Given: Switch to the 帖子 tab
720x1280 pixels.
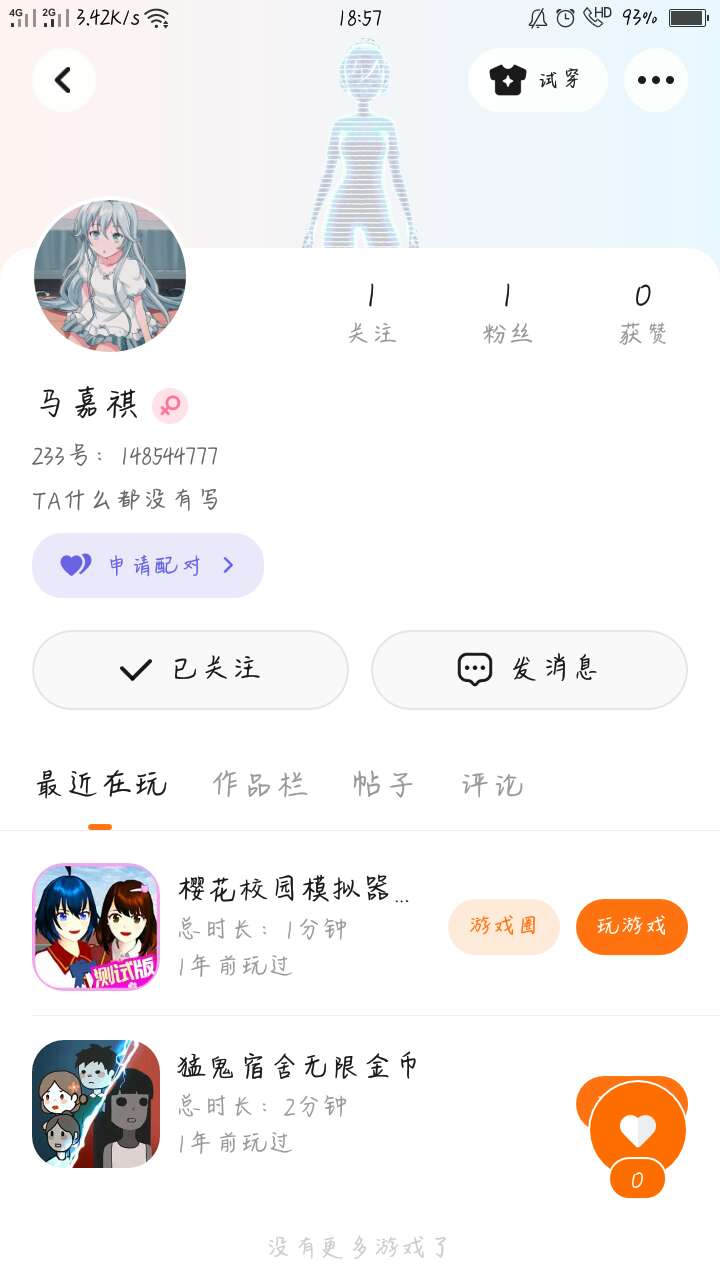Looking at the screenshot, I should click(383, 785).
